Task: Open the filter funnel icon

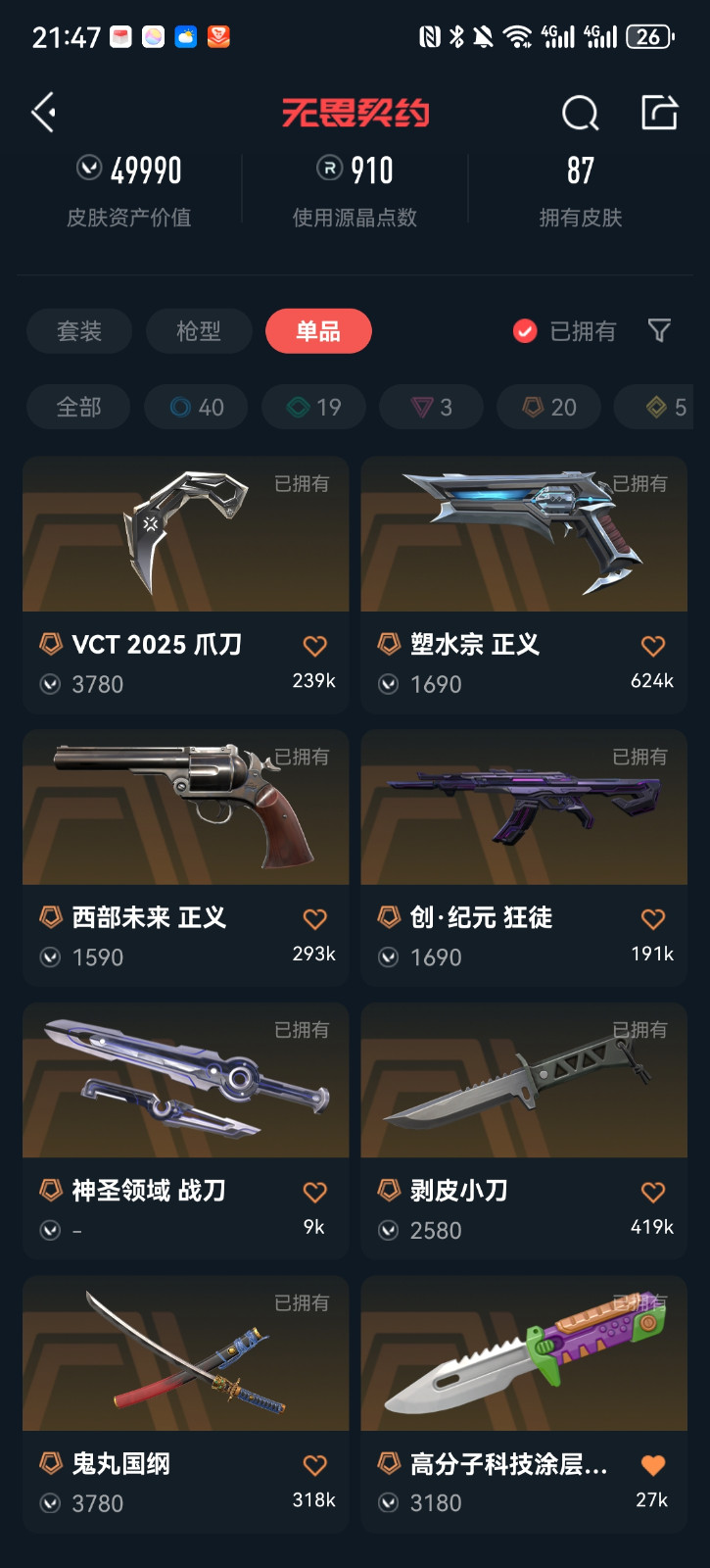Action: pos(659,331)
